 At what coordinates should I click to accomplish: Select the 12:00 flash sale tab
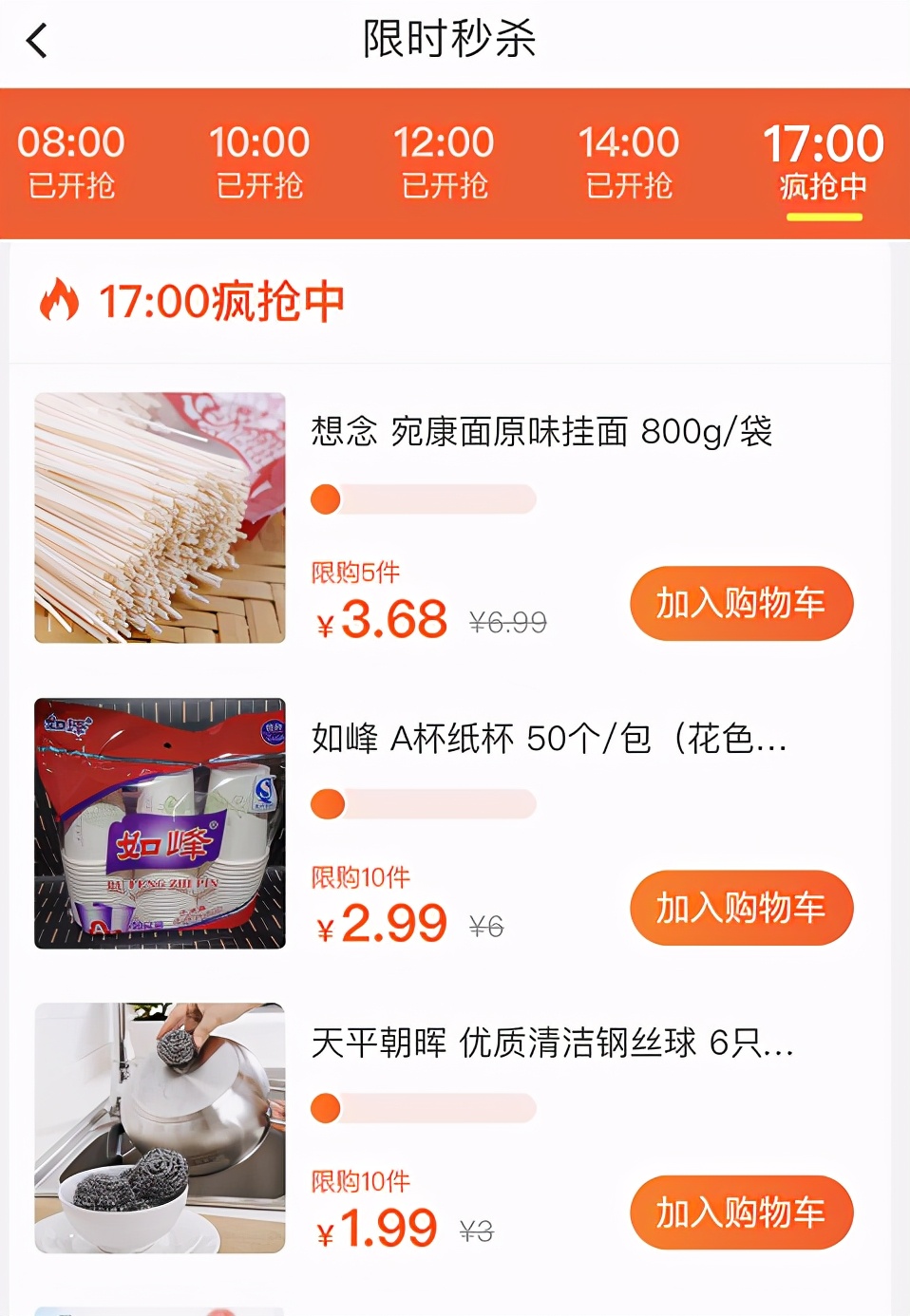click(x=444, y=161)
